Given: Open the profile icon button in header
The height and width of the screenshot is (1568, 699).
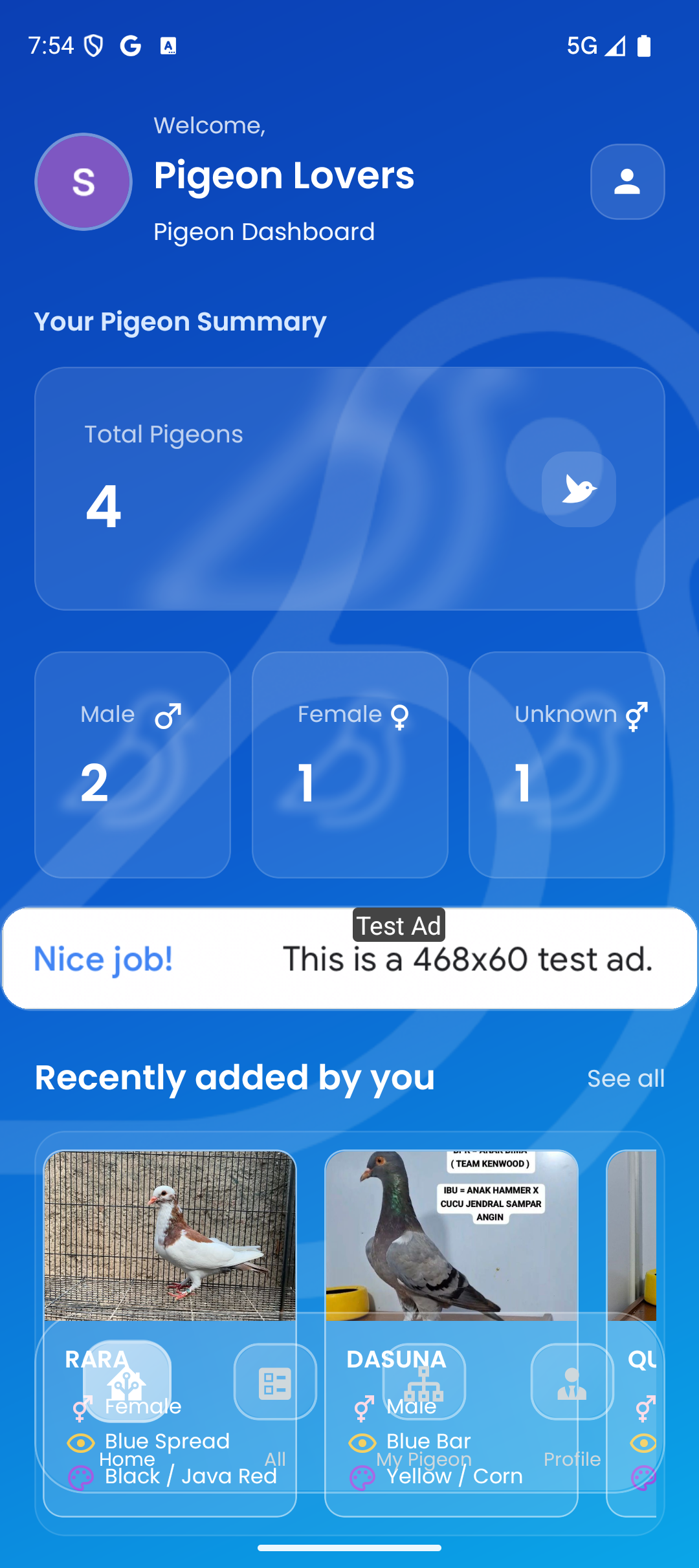Looking at the screenshot, I should tap(627, 182).
